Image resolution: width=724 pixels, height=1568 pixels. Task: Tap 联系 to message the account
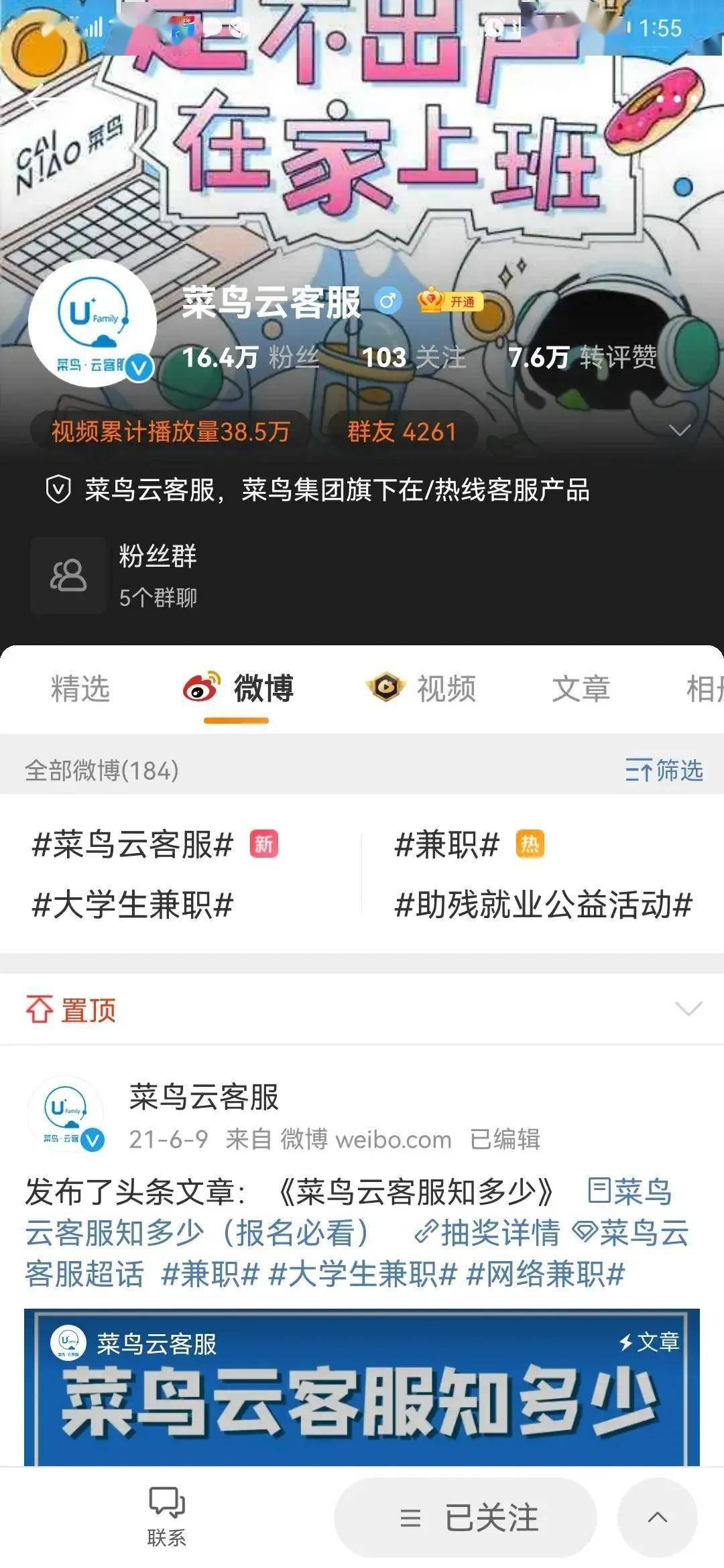click(x=166, y=1517)
